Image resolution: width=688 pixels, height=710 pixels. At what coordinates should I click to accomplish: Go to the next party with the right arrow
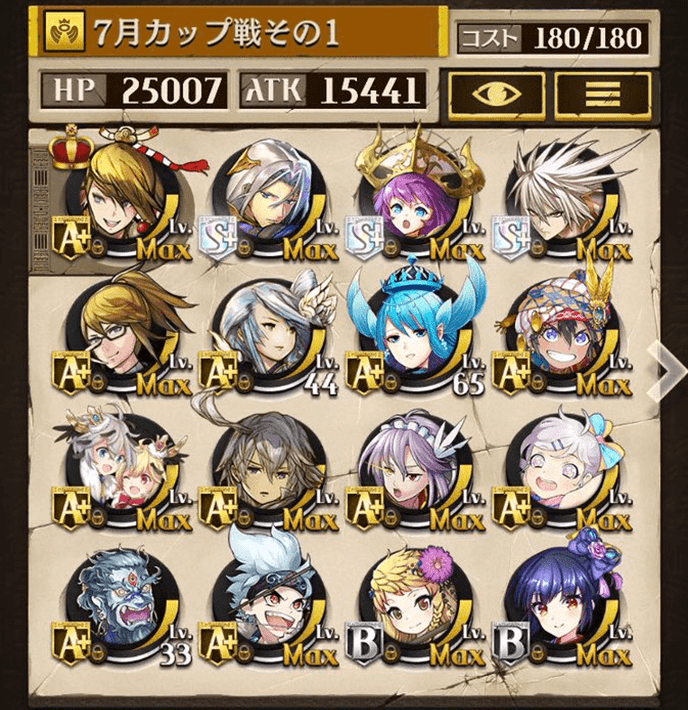click(x=665, y=368)
